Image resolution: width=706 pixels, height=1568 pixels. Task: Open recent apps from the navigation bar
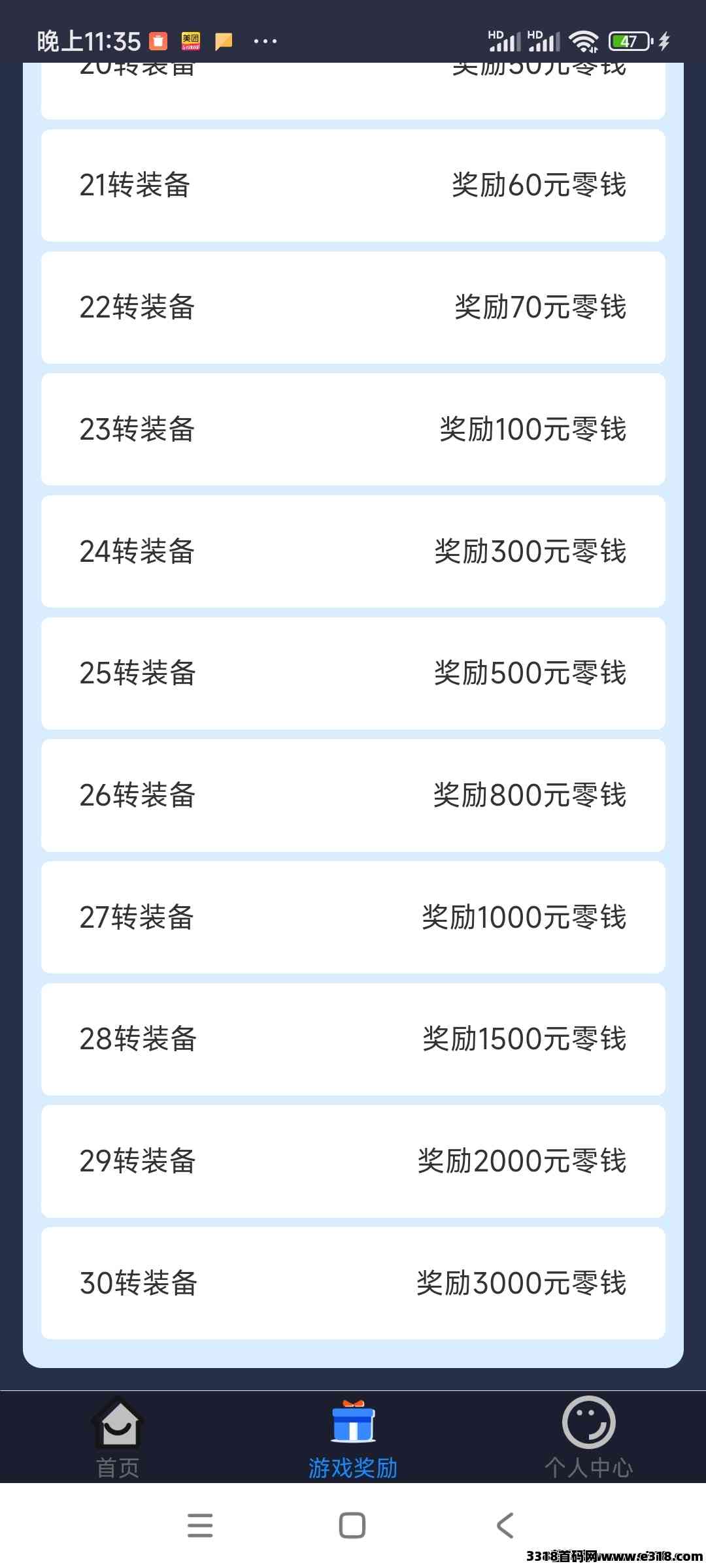click(x=200, y=1526)
